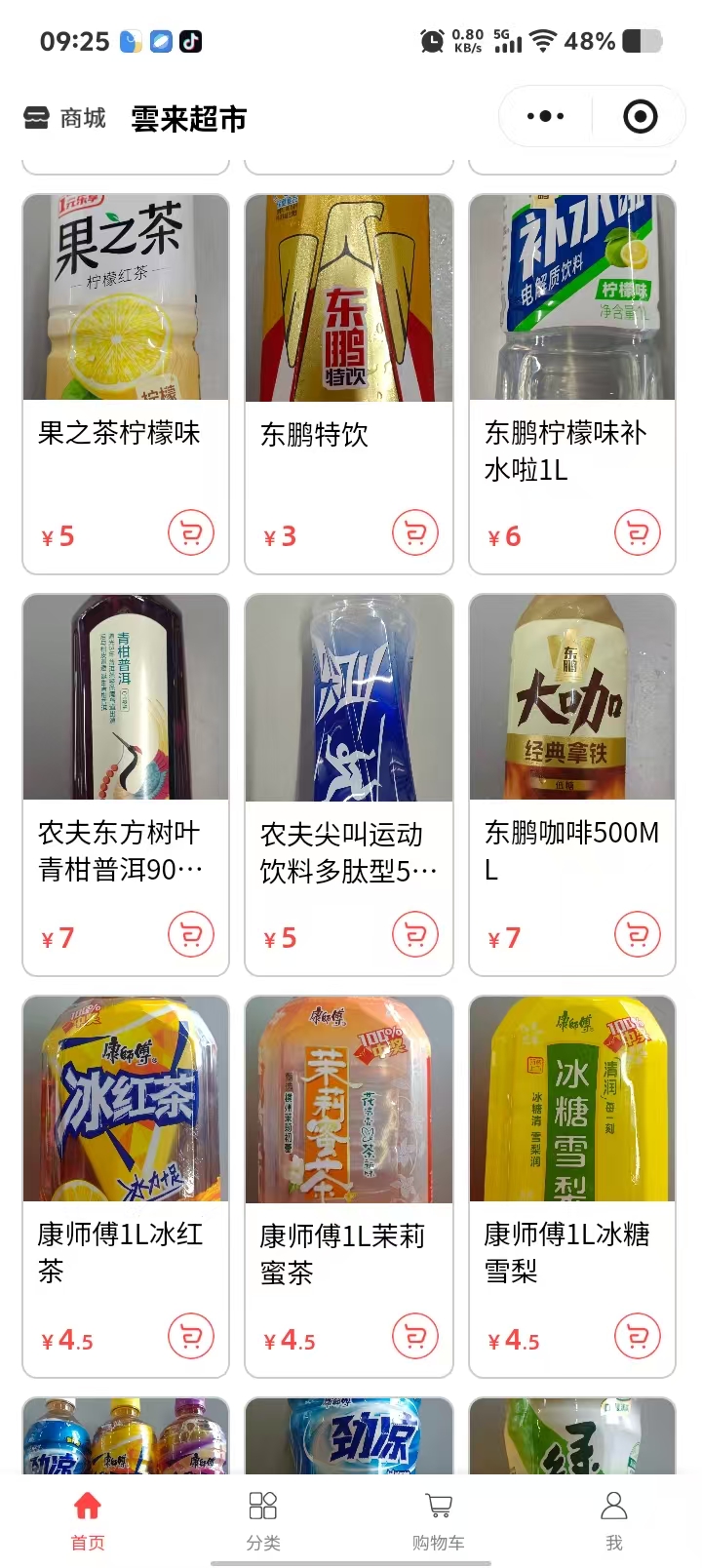
Task: Open the mini-program more options menu
Action: pyautogui.click(x=545, y=117)
